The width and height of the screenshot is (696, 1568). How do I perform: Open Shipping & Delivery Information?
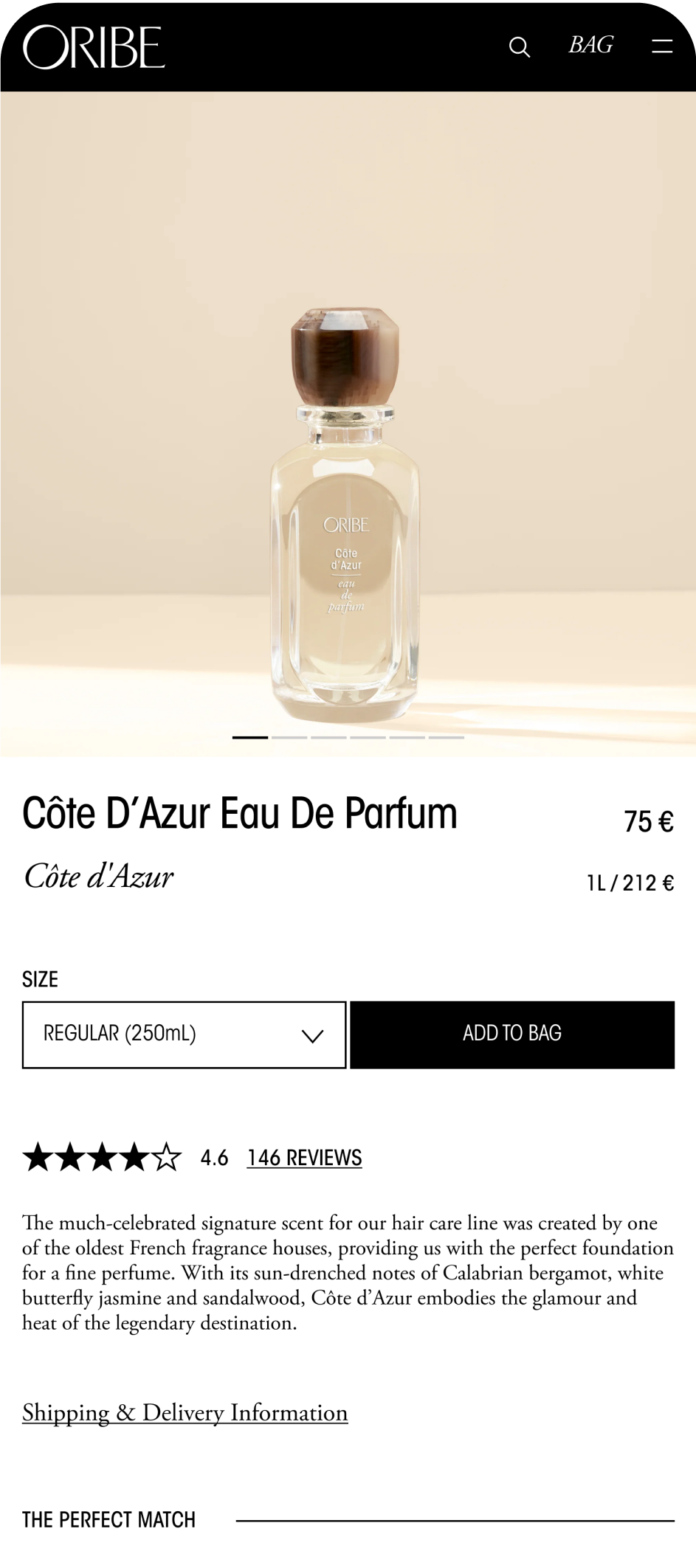[x=185, y=1412]
